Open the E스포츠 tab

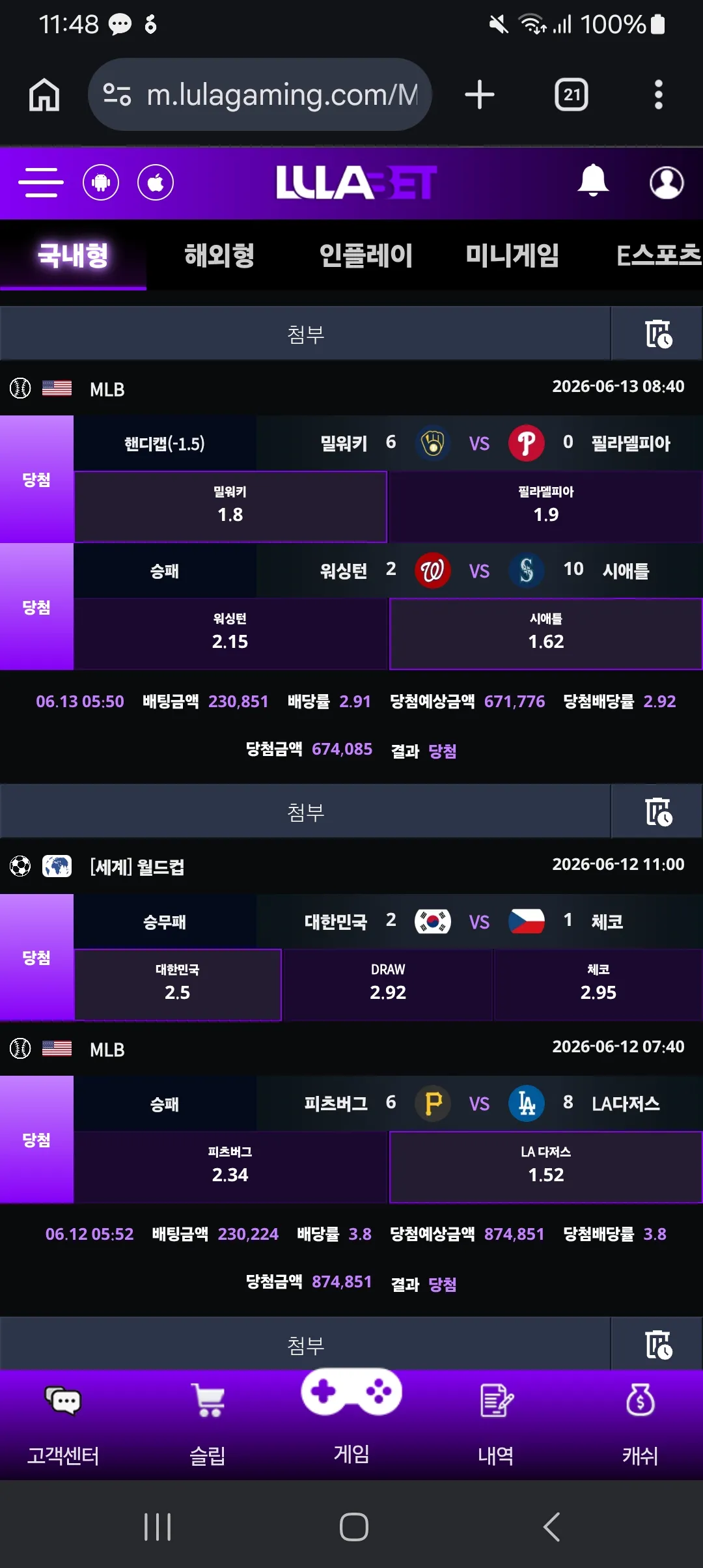click(x=657, y=255)
